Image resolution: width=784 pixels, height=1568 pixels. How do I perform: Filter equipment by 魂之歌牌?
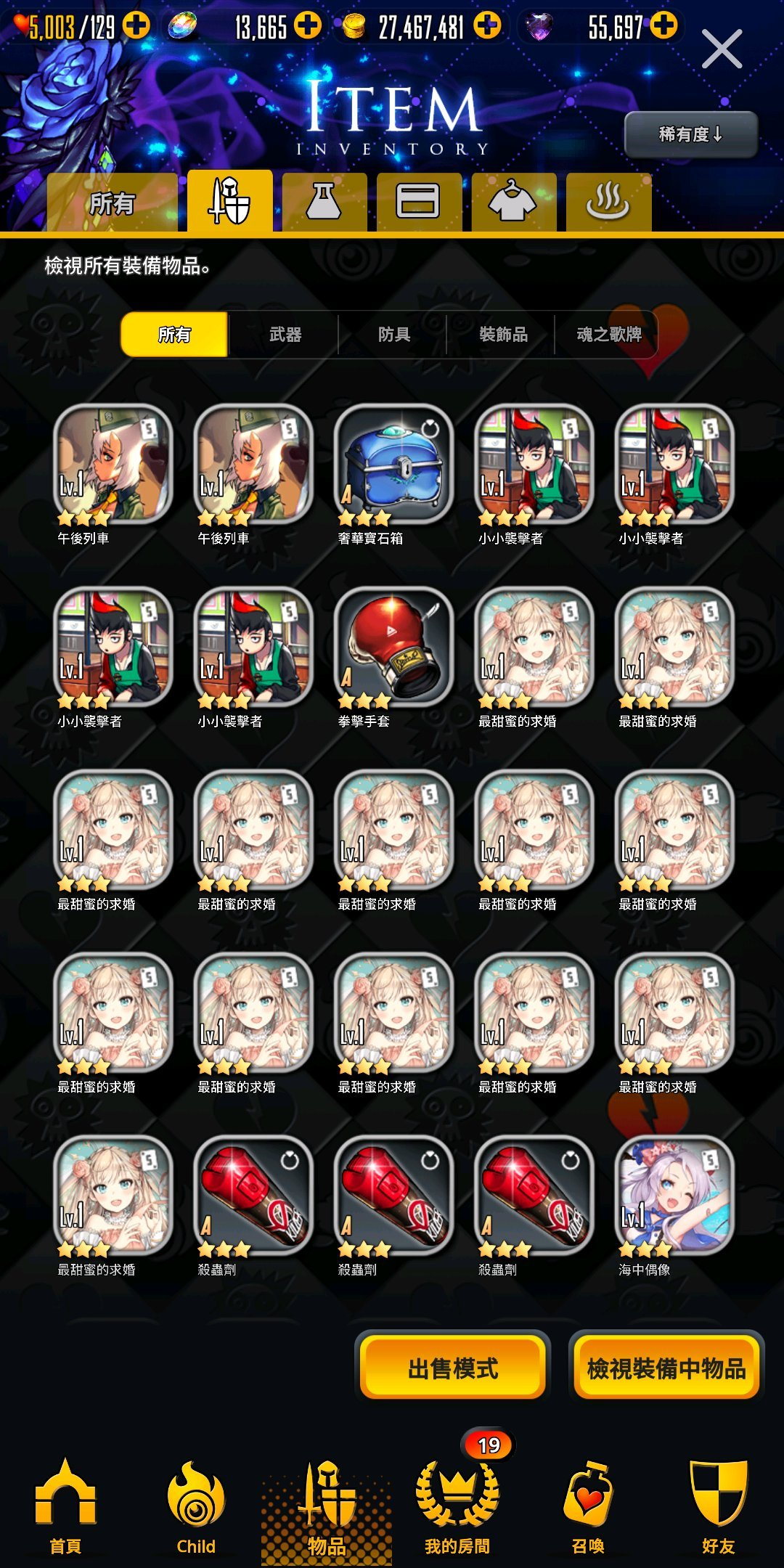pyautogui.click(x=608, y=335)
